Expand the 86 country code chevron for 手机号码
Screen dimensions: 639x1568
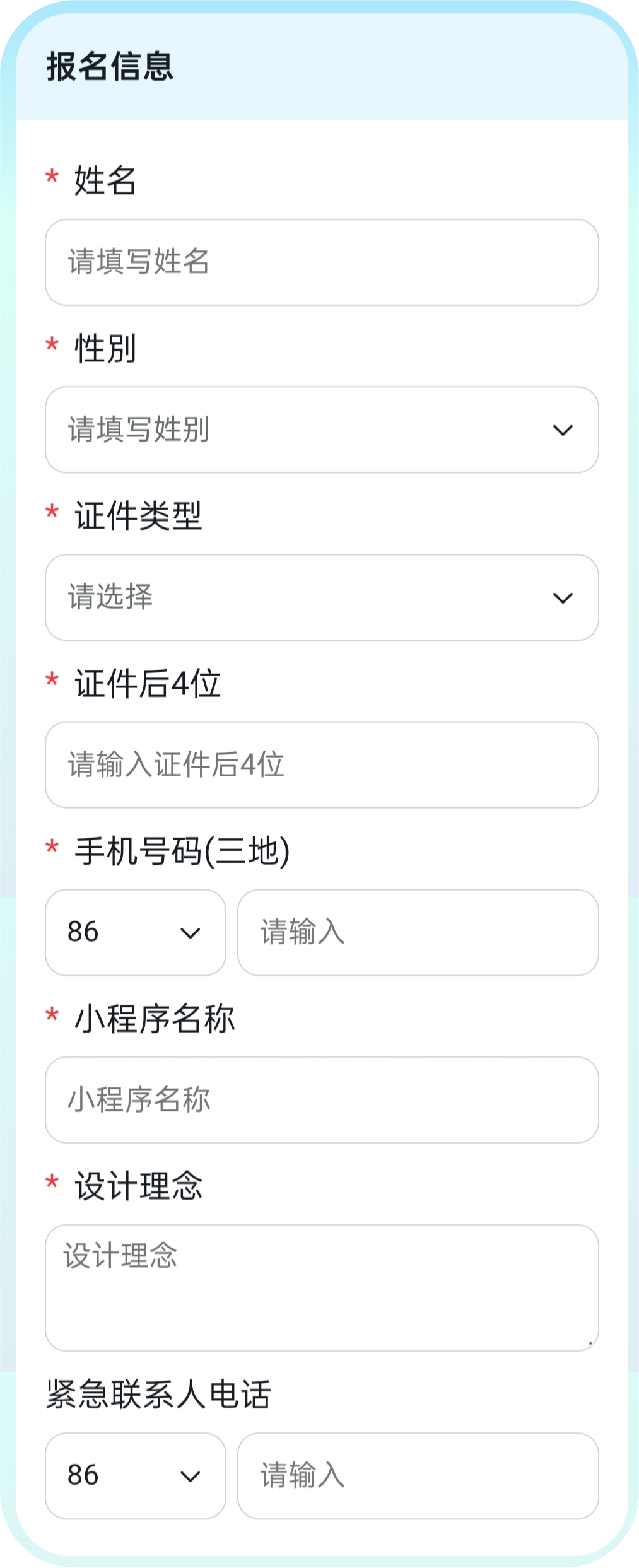click(x=192, y=933)
